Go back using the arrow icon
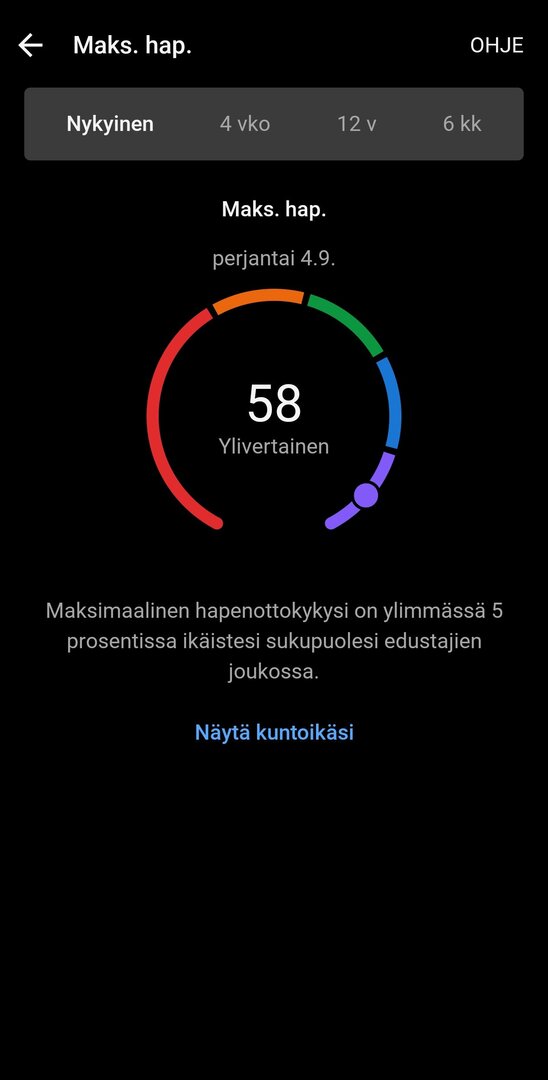 pos(30,45)
